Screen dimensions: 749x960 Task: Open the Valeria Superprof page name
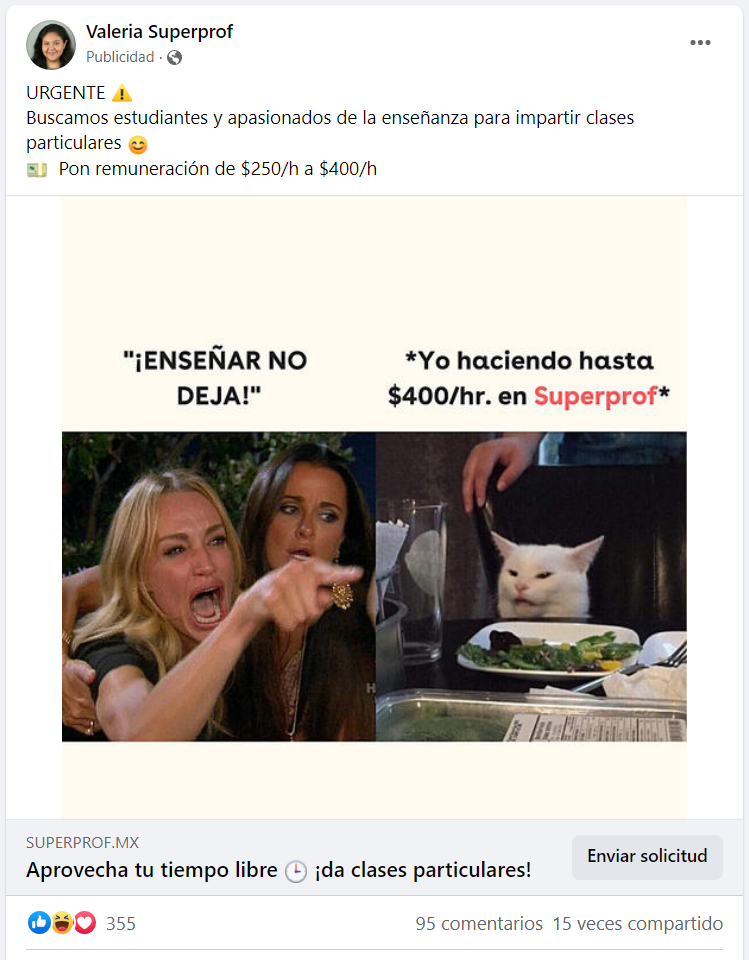click(159, 32)
